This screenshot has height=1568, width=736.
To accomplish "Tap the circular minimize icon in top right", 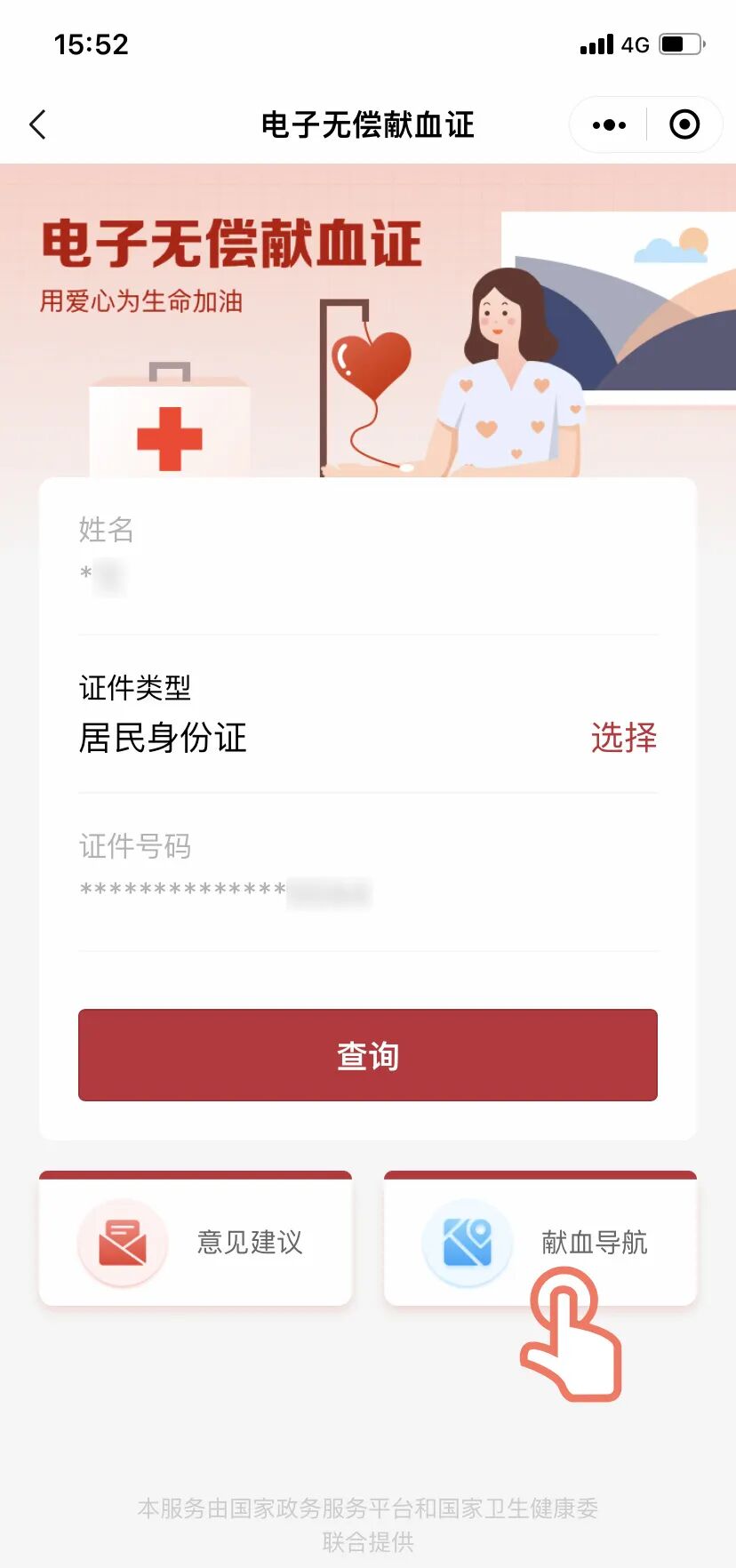I will click(x=684, y=124).
